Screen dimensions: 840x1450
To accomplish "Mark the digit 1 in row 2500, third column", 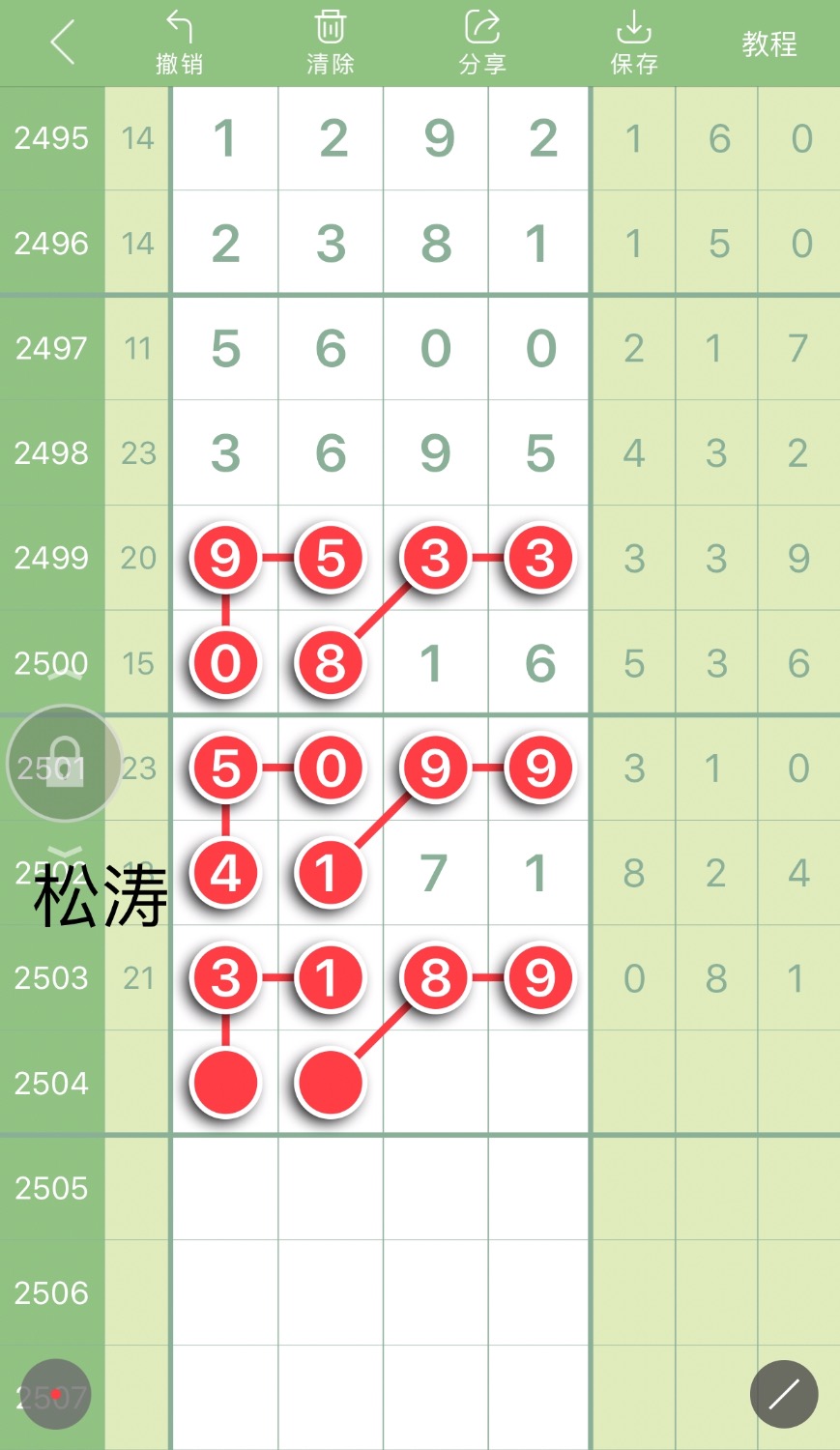I will [432, 664].
